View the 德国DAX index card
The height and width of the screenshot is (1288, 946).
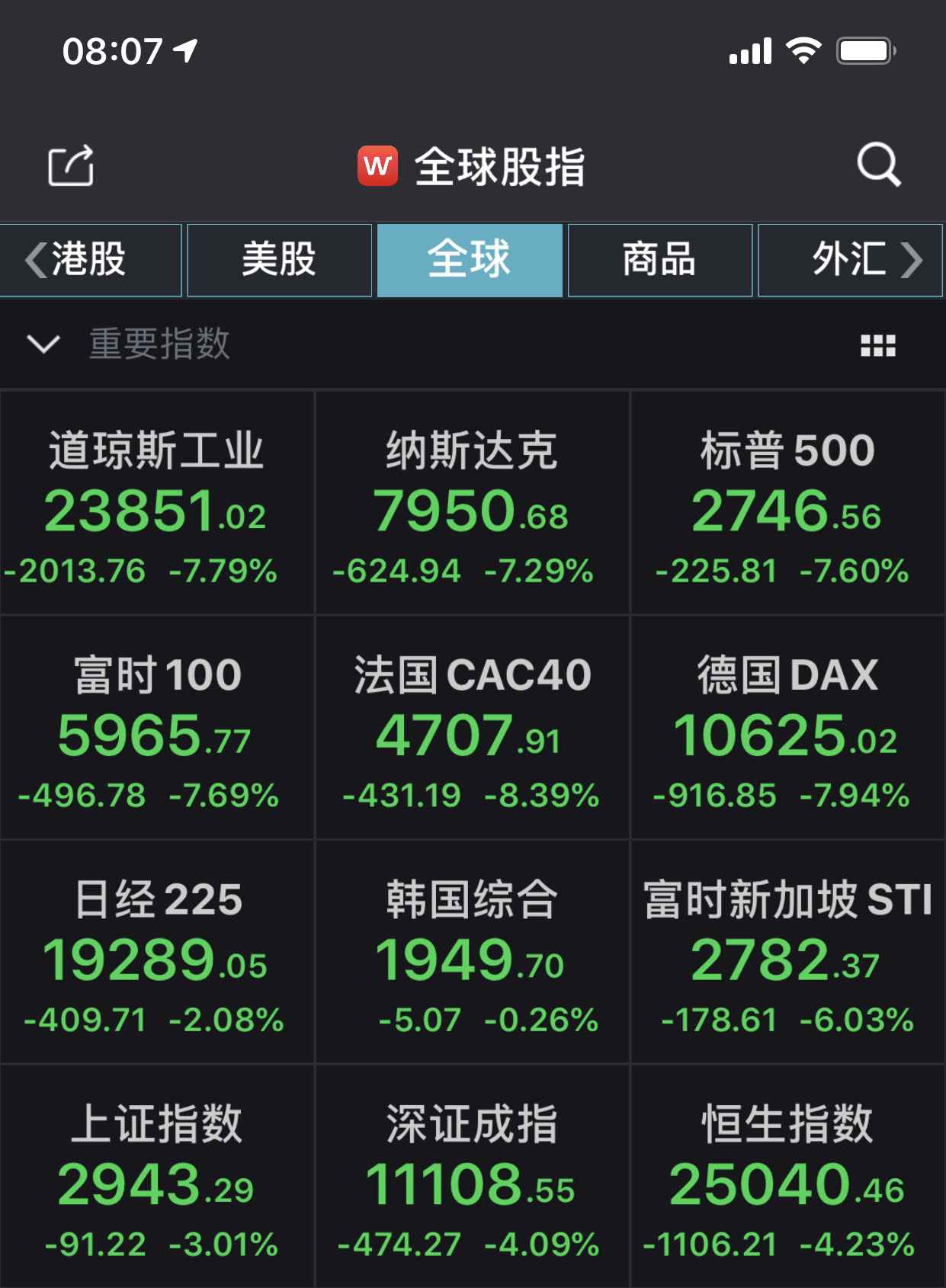(x=788, y=724)
